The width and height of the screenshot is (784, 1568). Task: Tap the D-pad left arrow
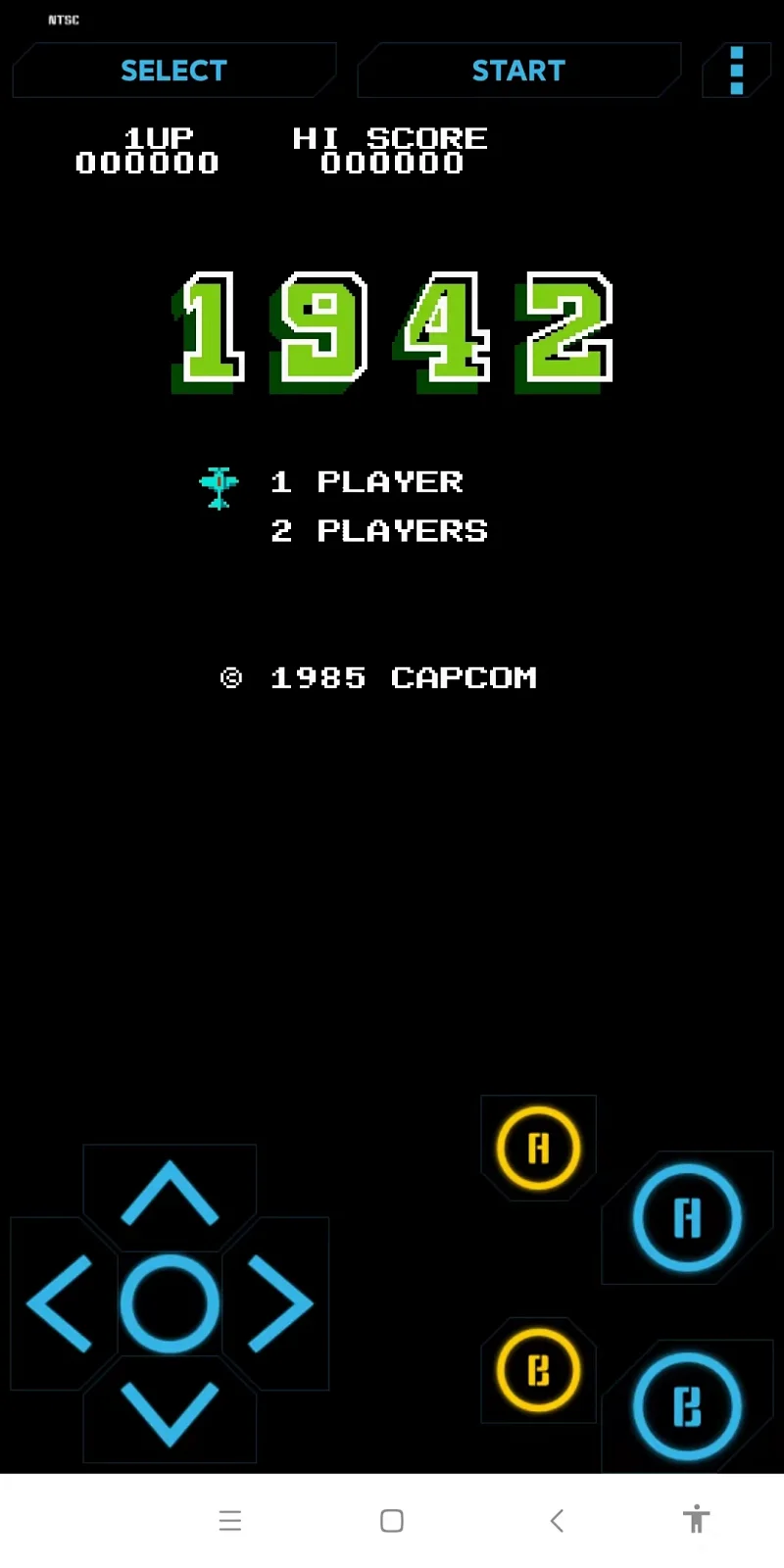pos(60,1303)
